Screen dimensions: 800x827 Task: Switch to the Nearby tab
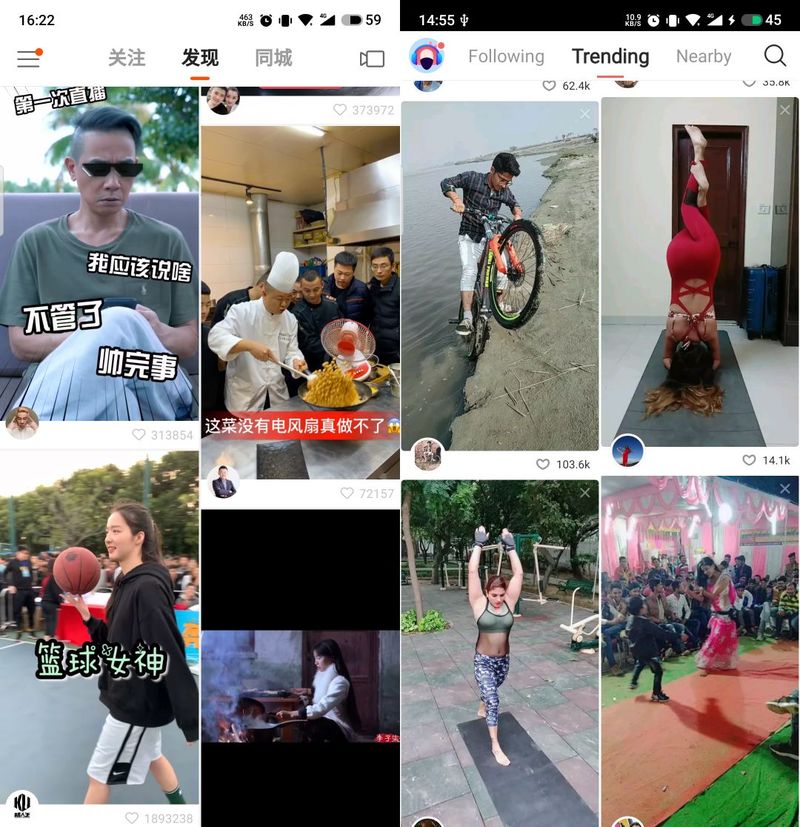click(703, 57)
